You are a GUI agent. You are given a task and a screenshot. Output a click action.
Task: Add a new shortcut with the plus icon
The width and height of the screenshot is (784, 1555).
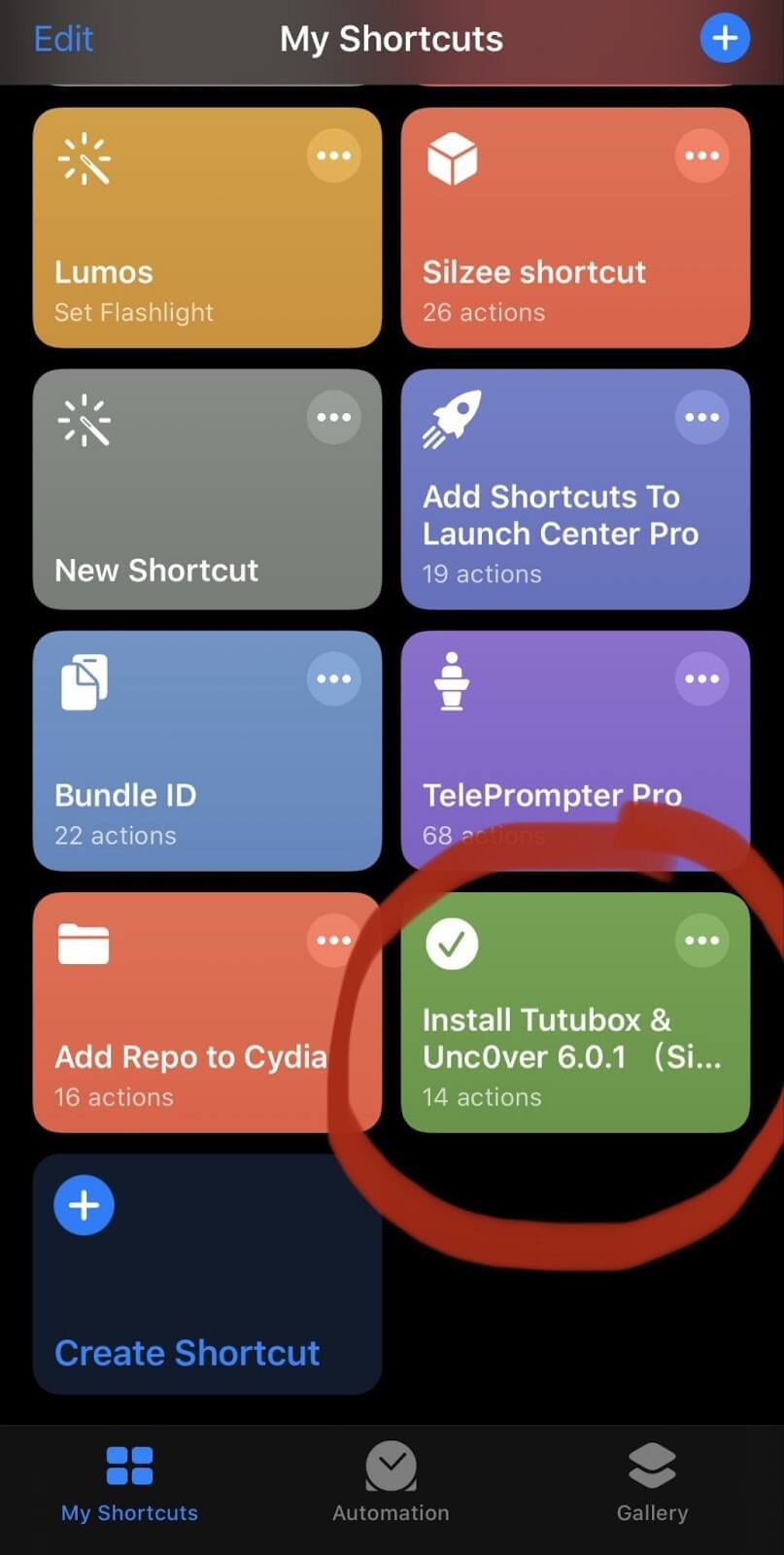tap(724, 39)
